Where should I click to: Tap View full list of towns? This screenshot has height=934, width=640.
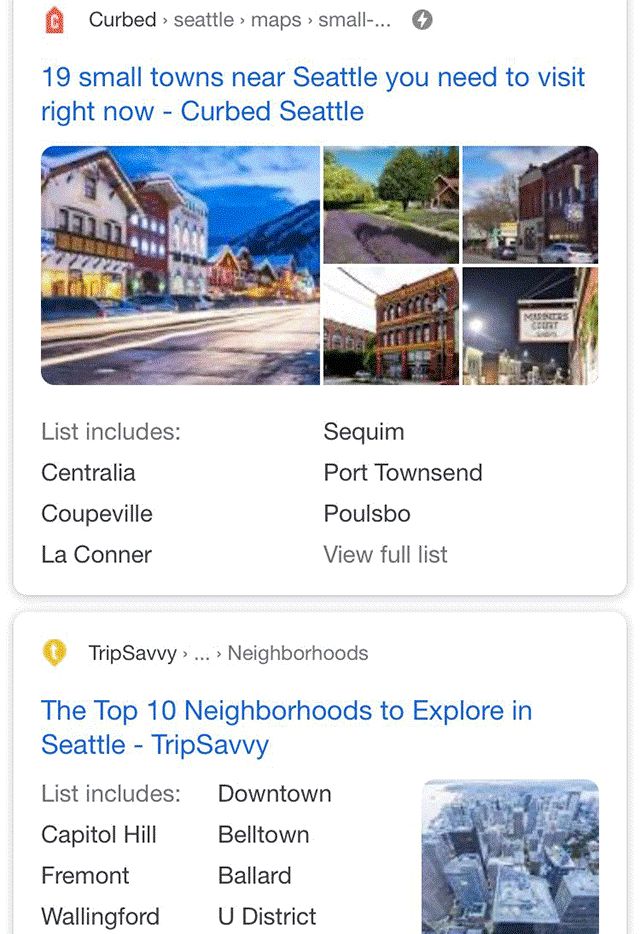pyautogui.click(x=385, y=555)
